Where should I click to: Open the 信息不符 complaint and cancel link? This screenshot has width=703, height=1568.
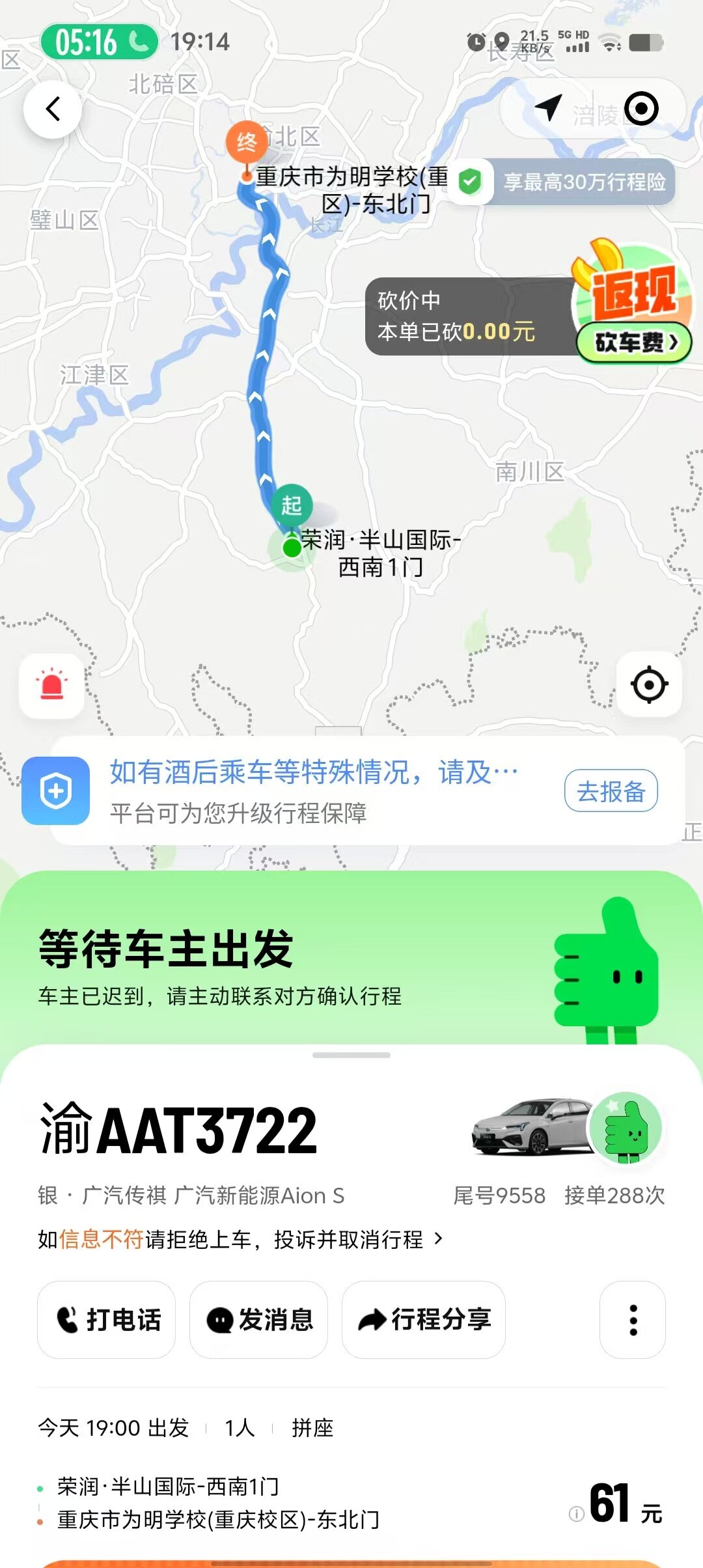[x=241, y=1239]
